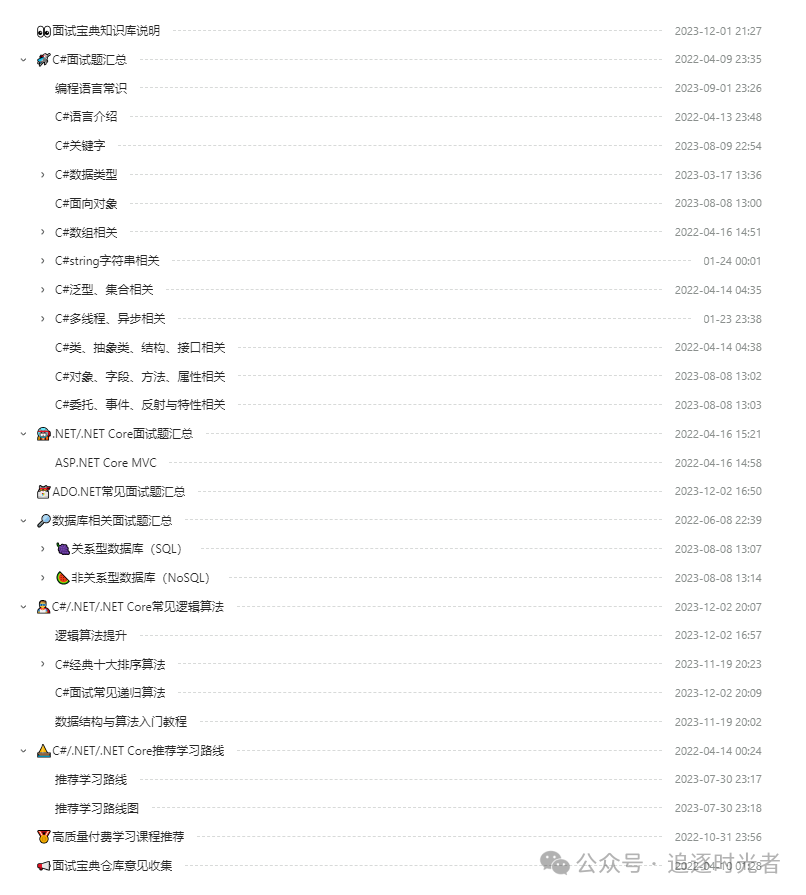Open C#关键字 entry
Image resolution: width=806 pixels, height=895 pixels.
click(80, 146)
